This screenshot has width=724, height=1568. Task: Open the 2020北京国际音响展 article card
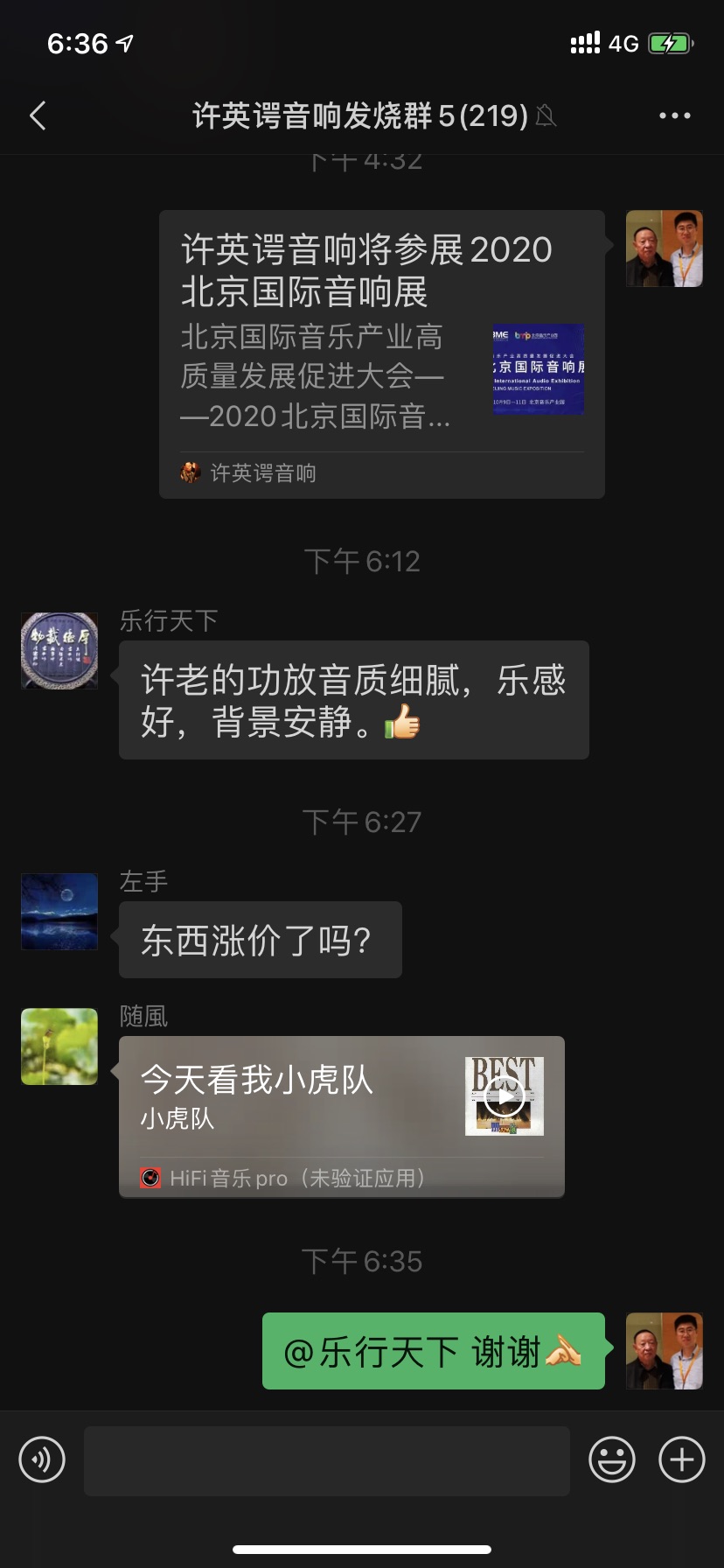coord(381,353)
